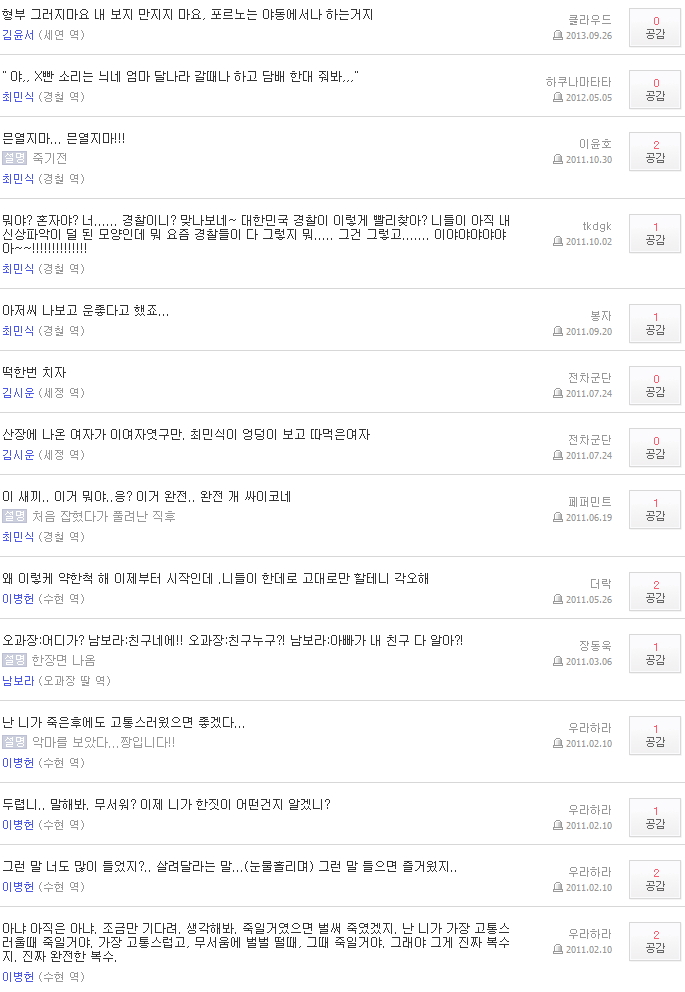Give 공감 to 이윤호's quote
685x992 pixels.
(655, 151)
